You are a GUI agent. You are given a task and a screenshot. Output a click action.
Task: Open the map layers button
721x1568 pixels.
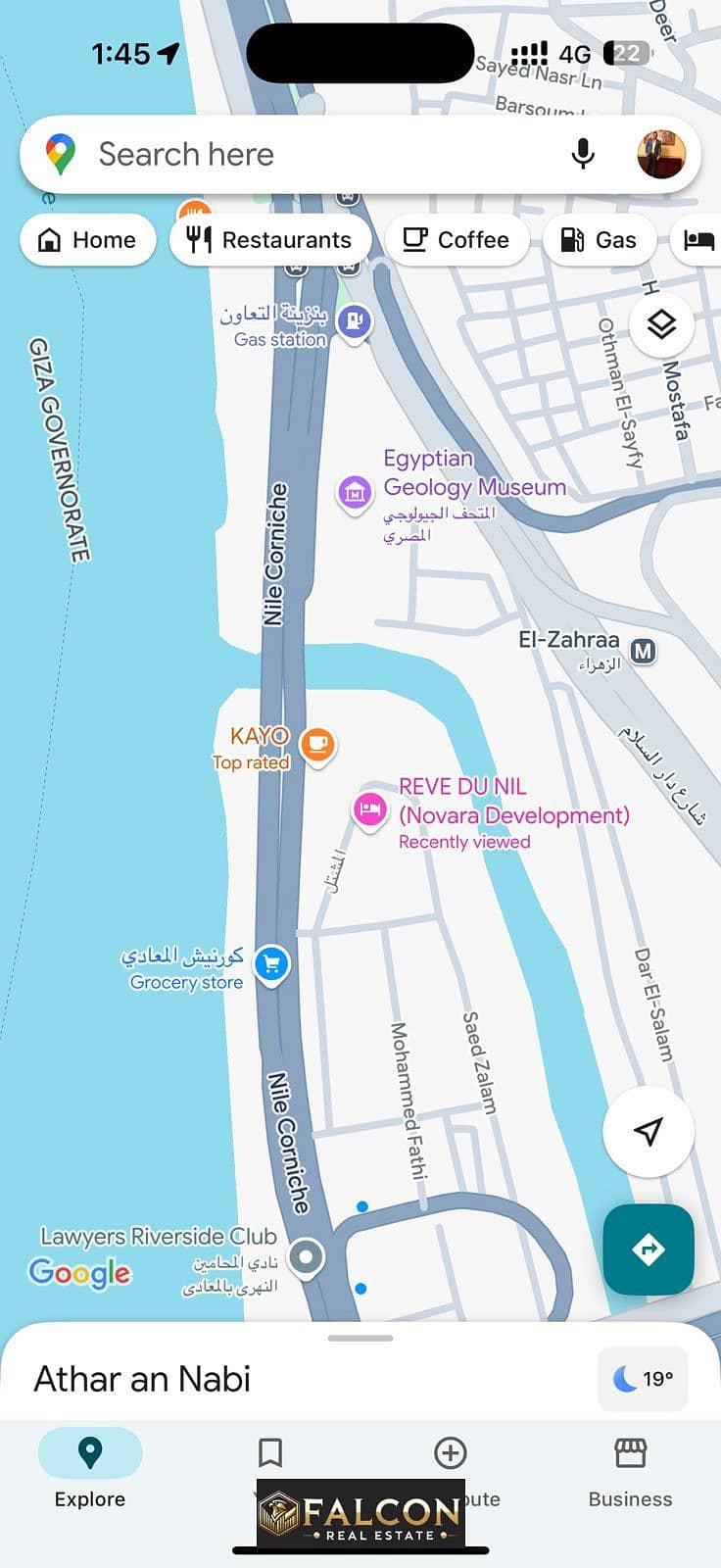[x=661, y=324]
